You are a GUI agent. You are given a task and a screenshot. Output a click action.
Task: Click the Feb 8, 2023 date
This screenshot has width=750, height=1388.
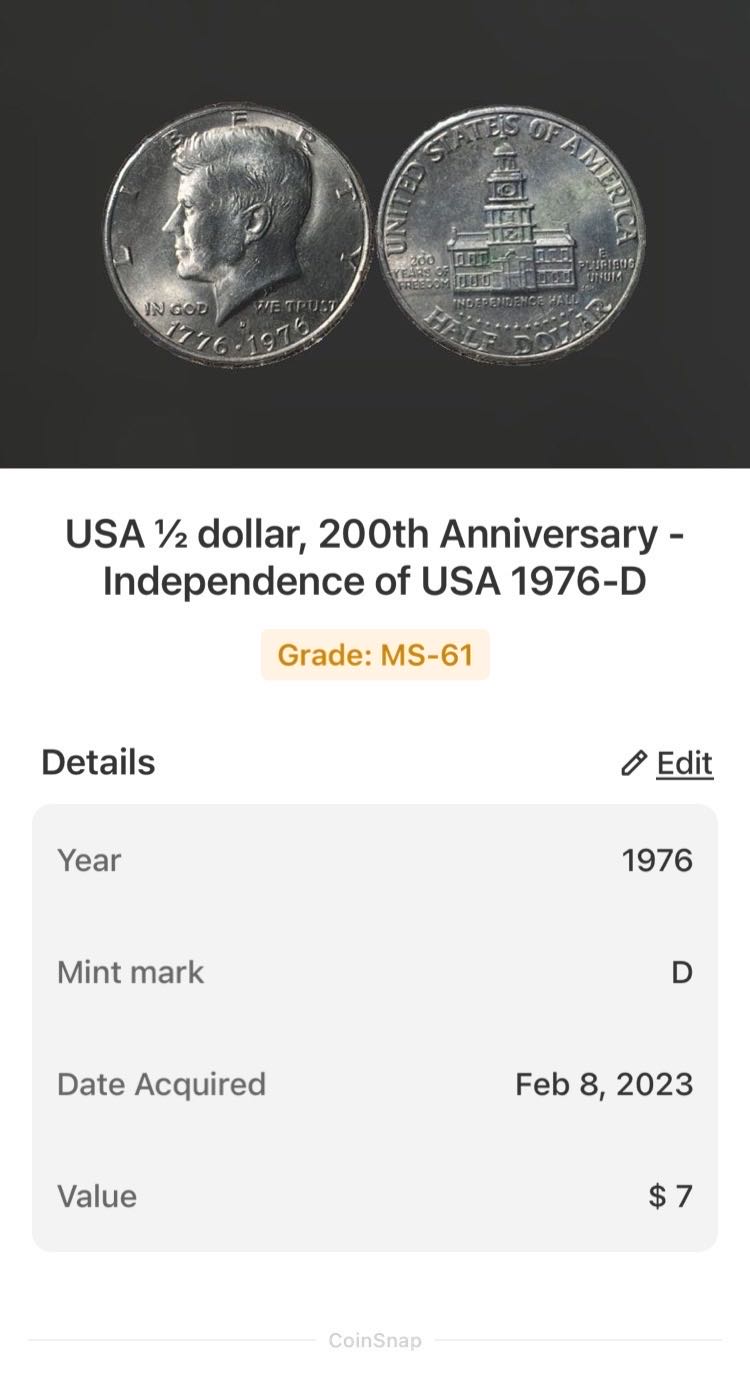click(x=604, y=1084)
